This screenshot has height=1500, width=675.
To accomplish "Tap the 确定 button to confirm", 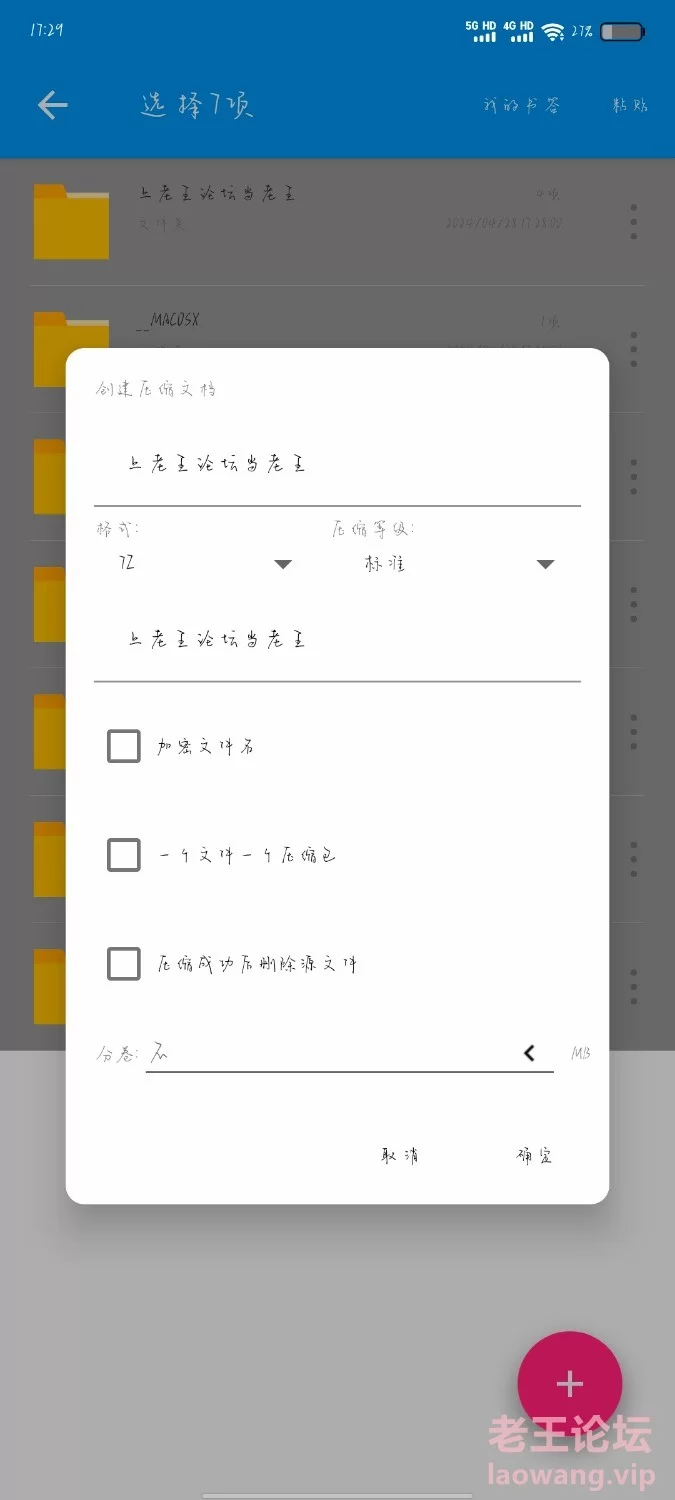I will click(x=534, y=1156).
